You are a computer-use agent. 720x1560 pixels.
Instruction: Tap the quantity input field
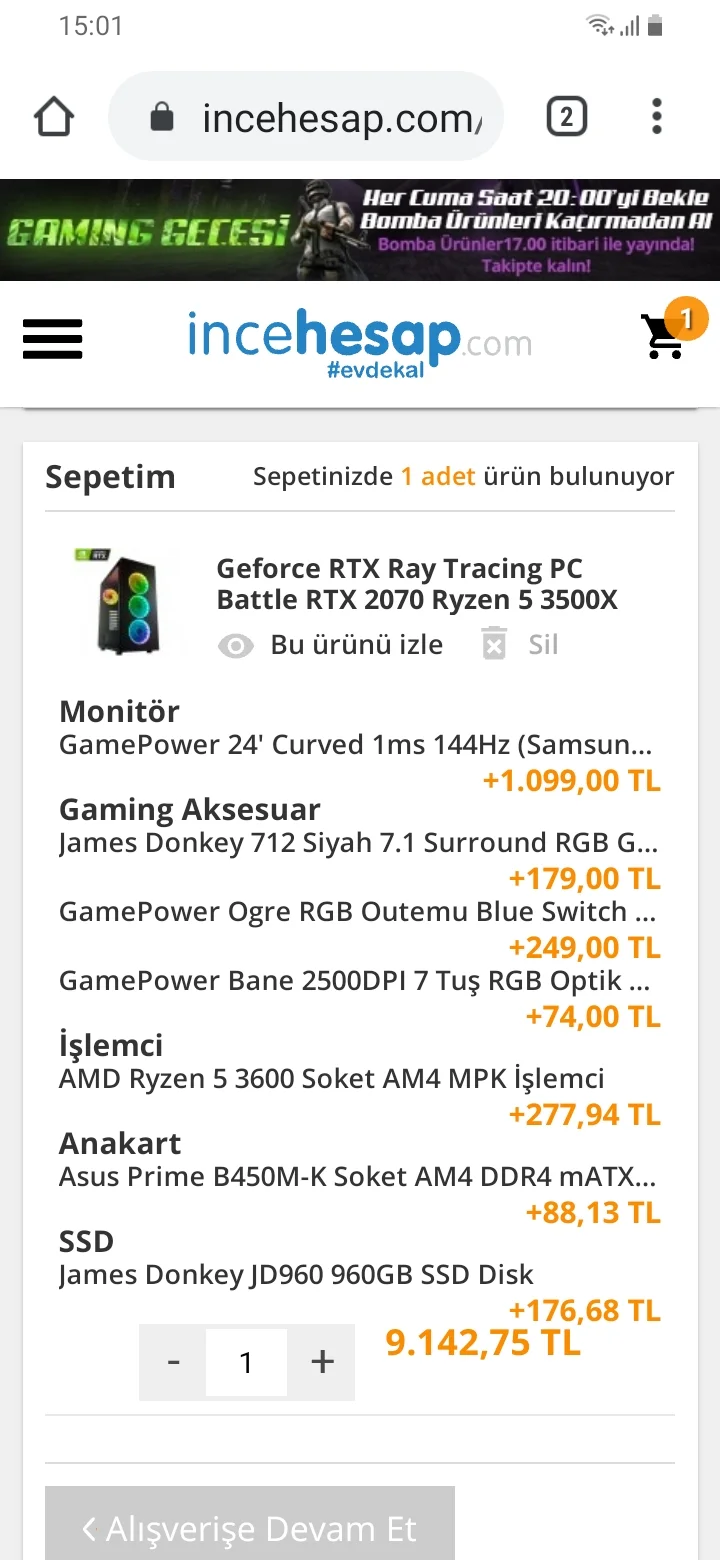coord(246,1362)
